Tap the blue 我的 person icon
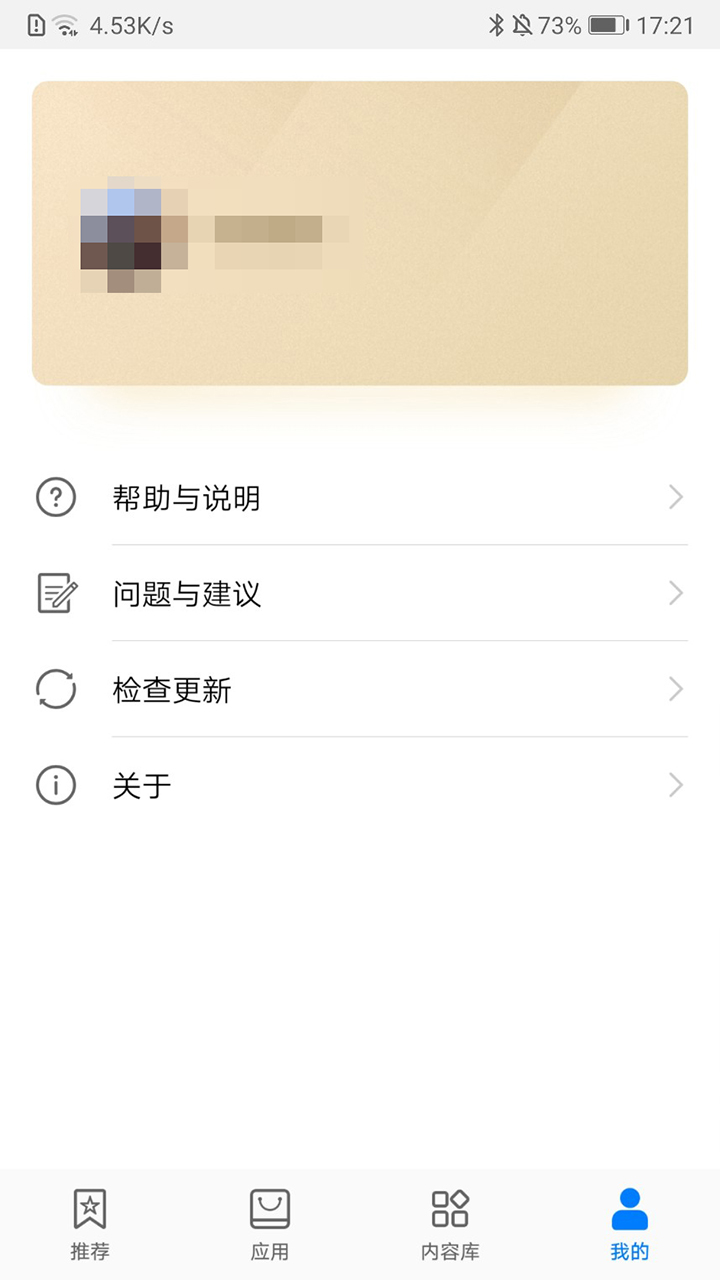Viewport: 720px width, 1280px height. [x=629, y=1207]
